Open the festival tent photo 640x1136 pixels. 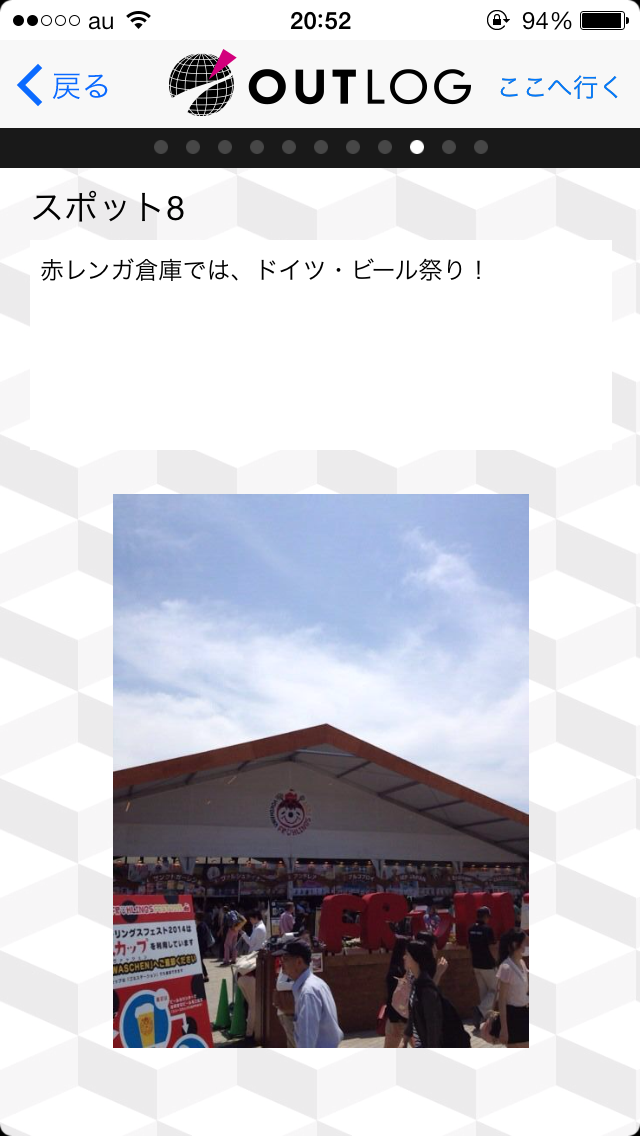click(320, 770)
